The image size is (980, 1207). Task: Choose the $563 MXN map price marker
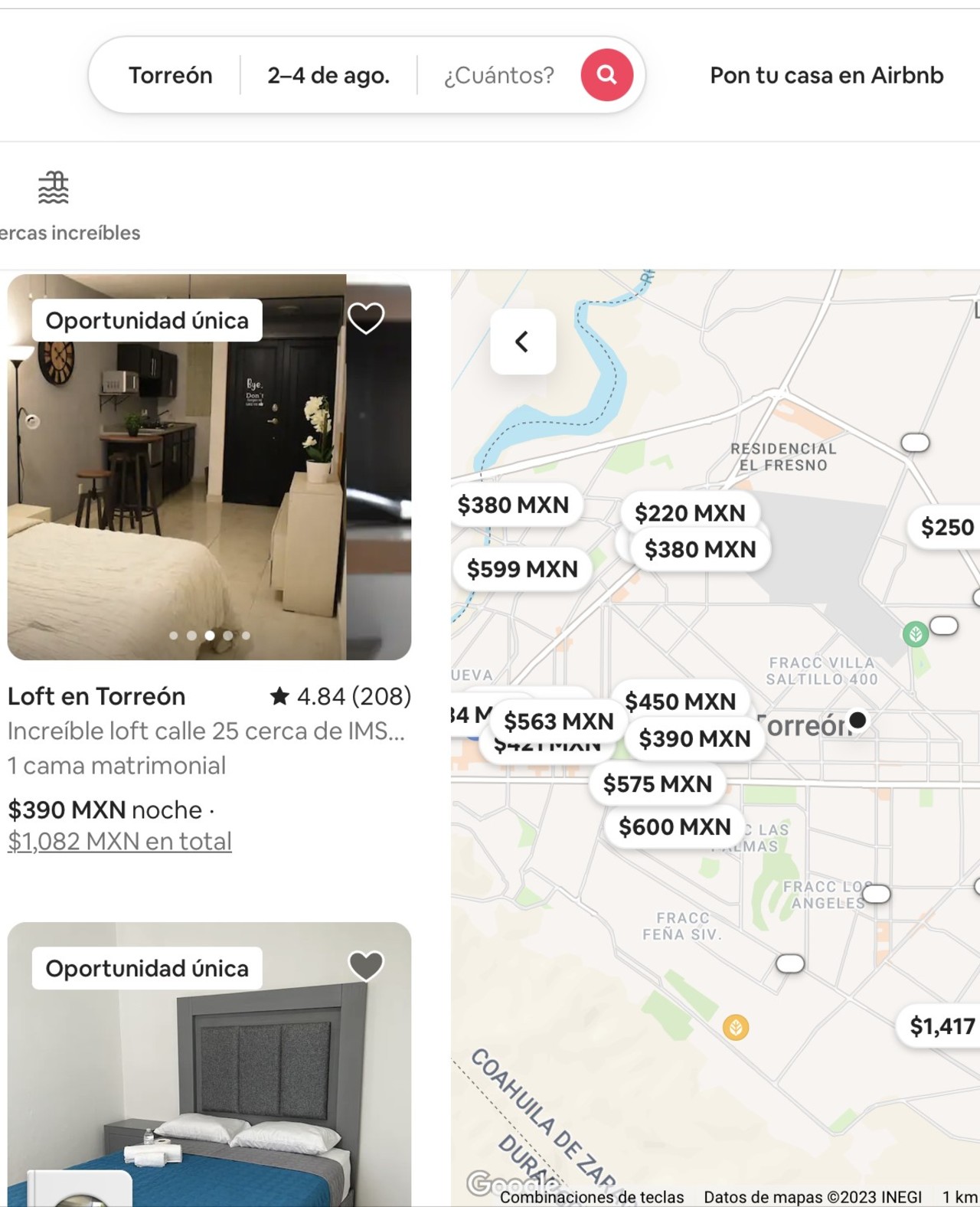pos(558,720)
